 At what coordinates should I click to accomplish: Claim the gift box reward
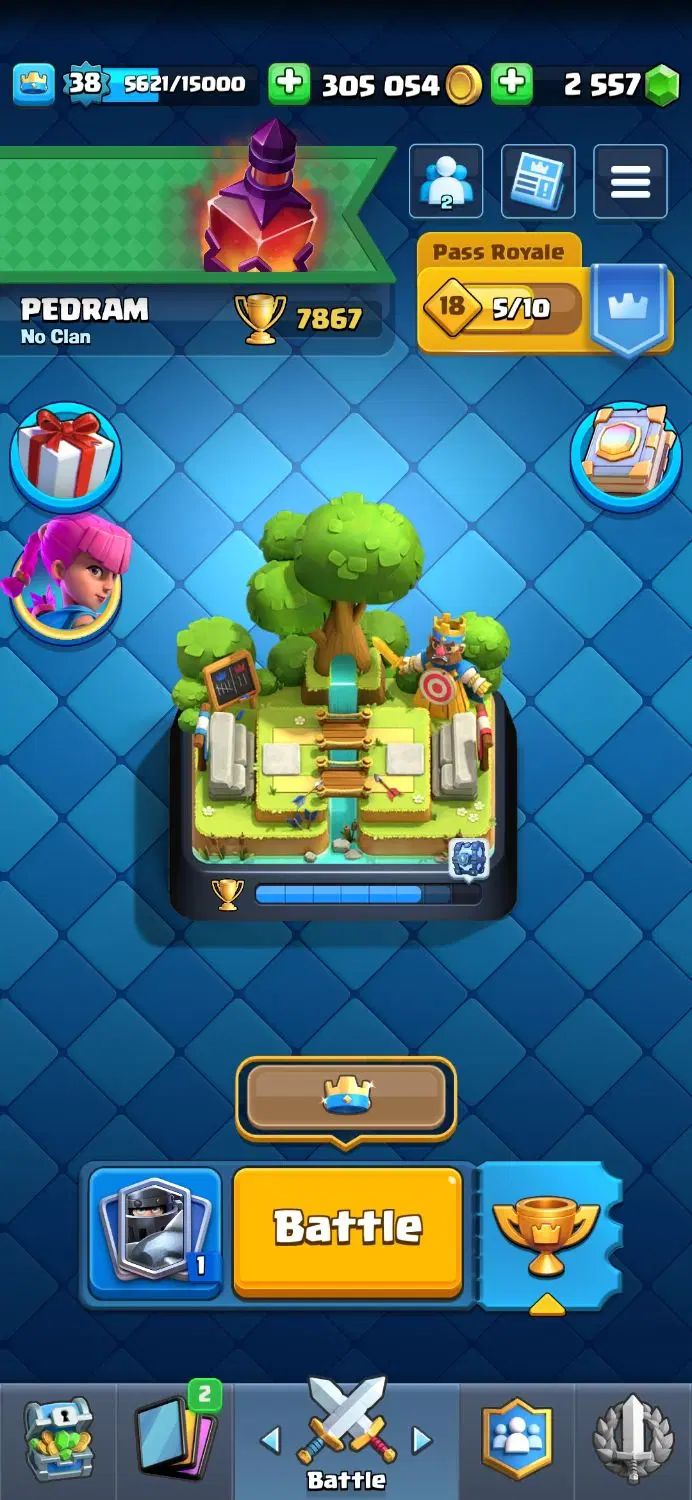pyautogui.click(x=66, y=456)
